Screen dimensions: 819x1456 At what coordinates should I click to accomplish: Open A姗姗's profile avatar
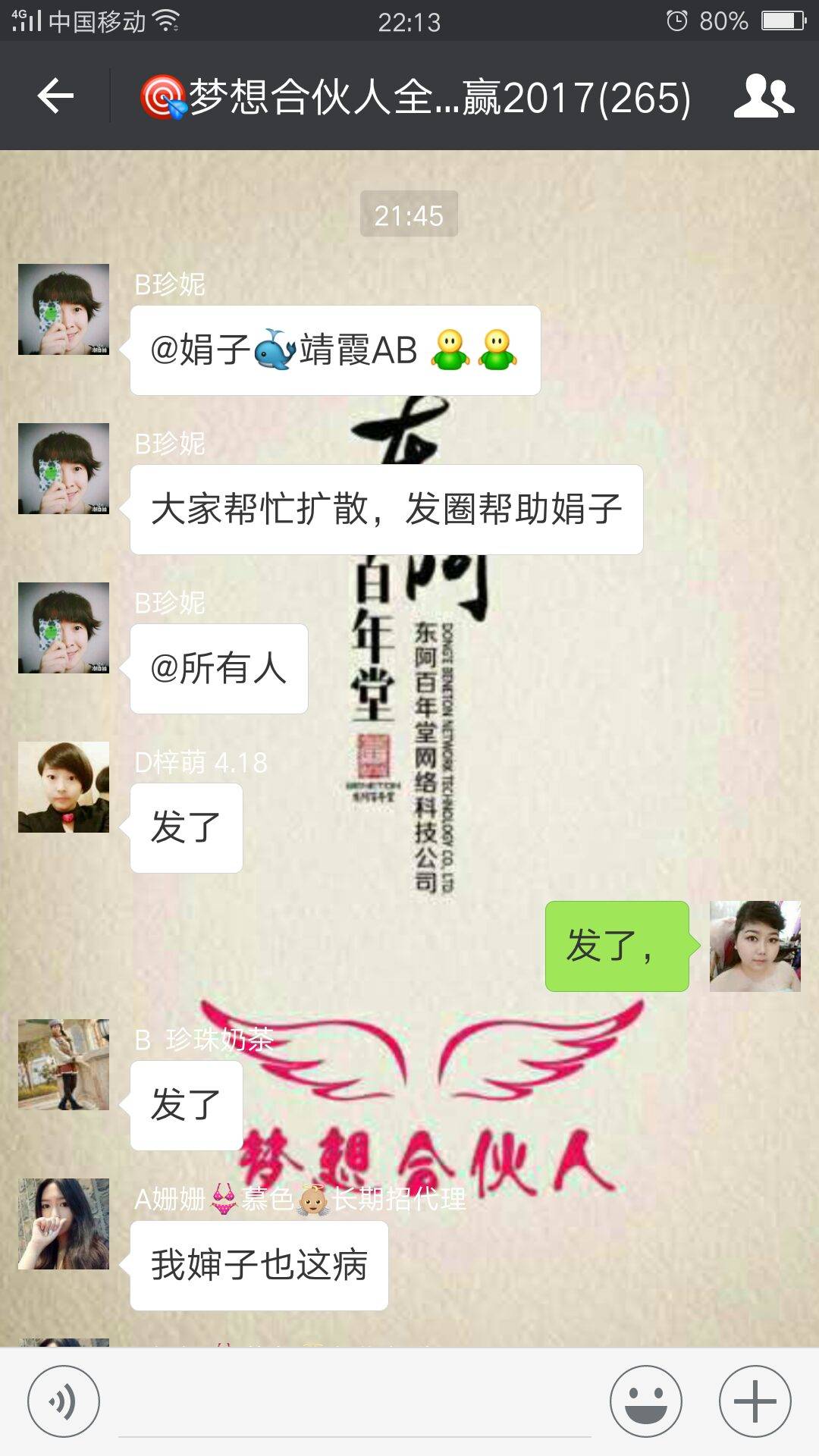[x=64, y=1224]
